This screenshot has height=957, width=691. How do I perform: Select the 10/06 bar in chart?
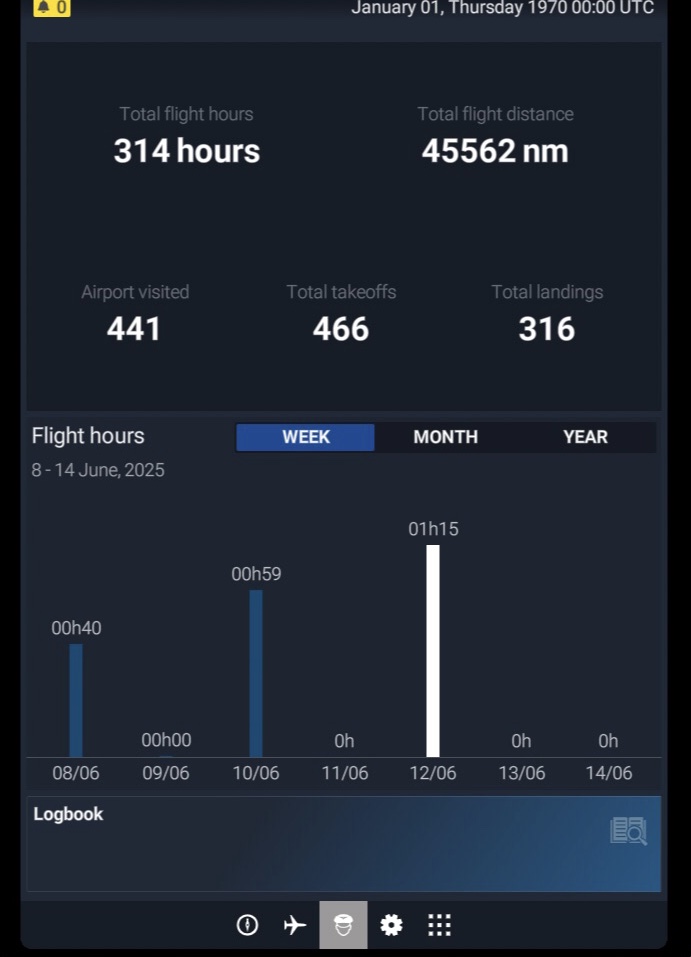click(256, 673)
